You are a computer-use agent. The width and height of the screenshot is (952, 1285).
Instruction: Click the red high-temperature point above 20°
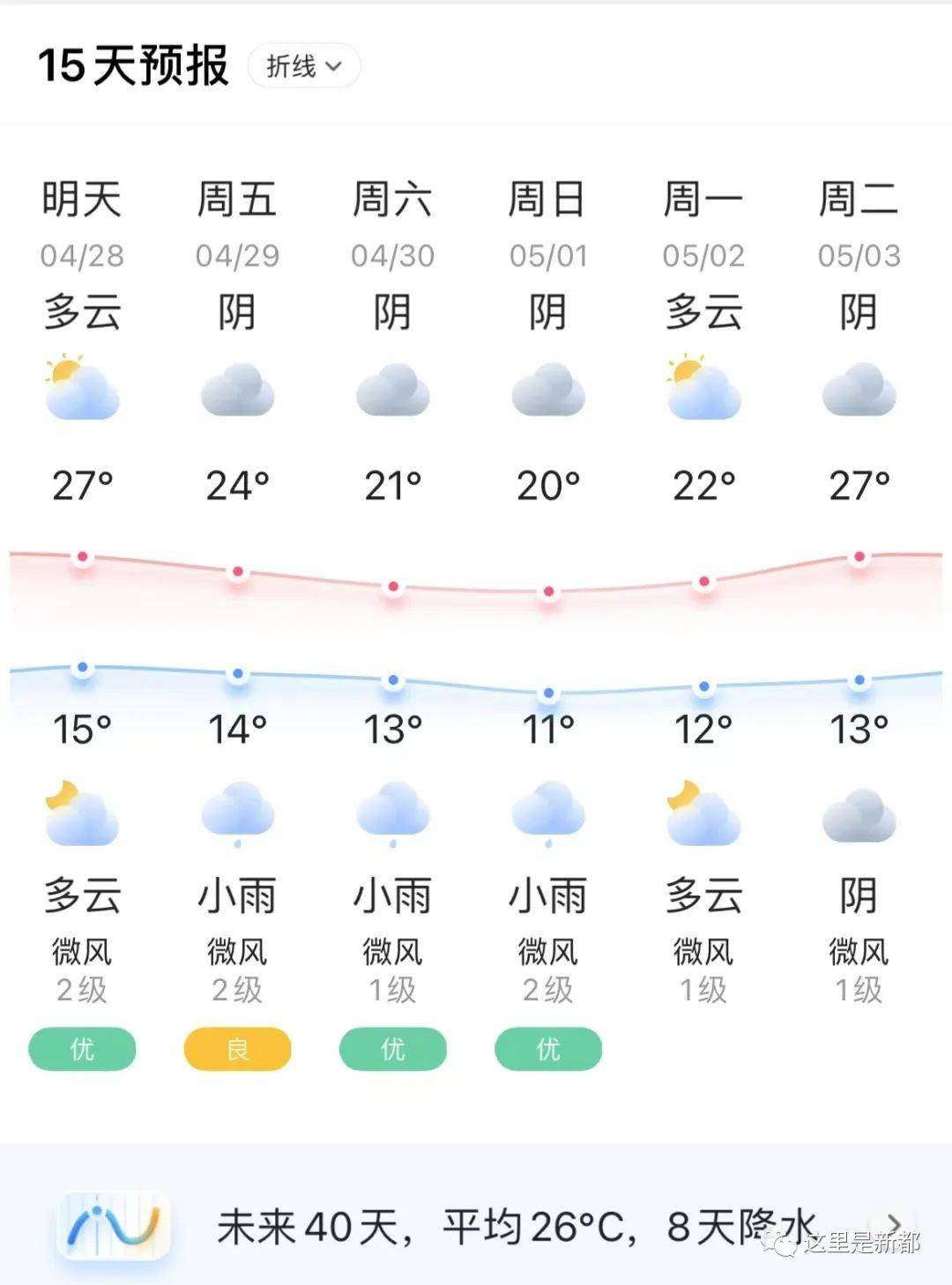click(x=548, y=592)
